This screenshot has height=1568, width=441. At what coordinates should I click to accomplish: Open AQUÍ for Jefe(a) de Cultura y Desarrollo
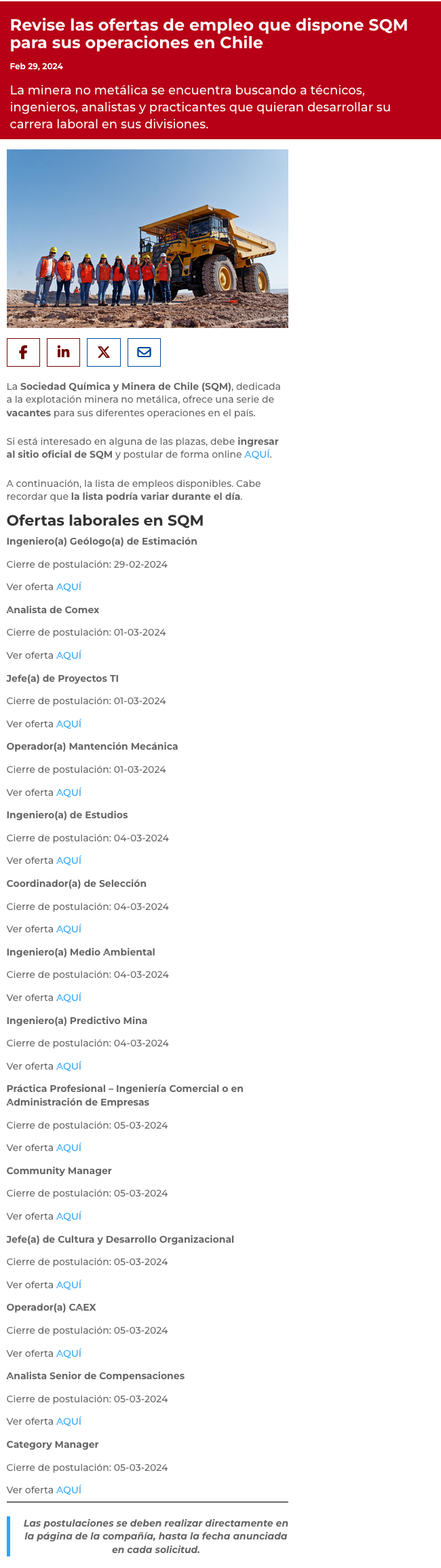point(69,1285)
